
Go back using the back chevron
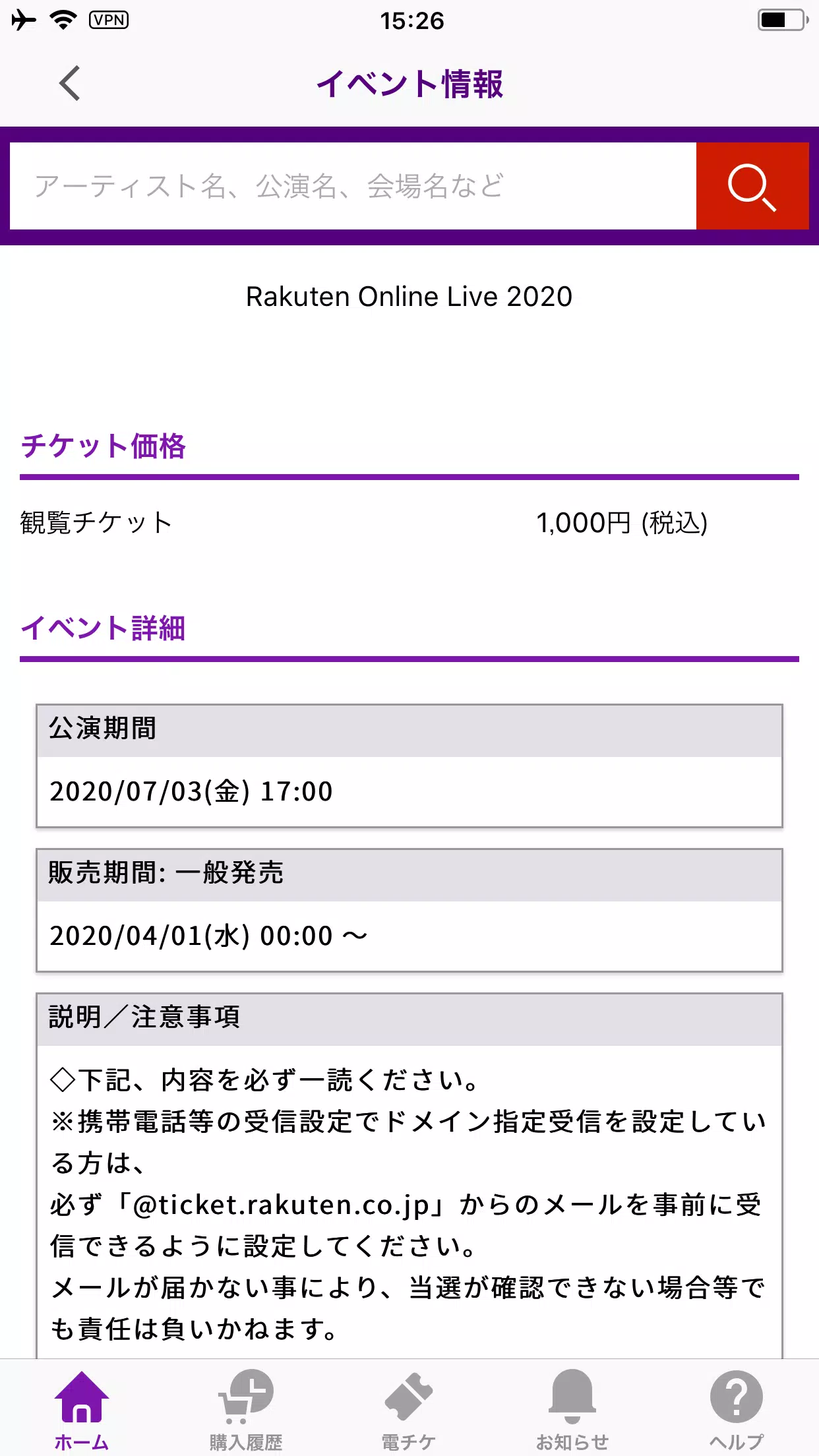tap(68, 83)
